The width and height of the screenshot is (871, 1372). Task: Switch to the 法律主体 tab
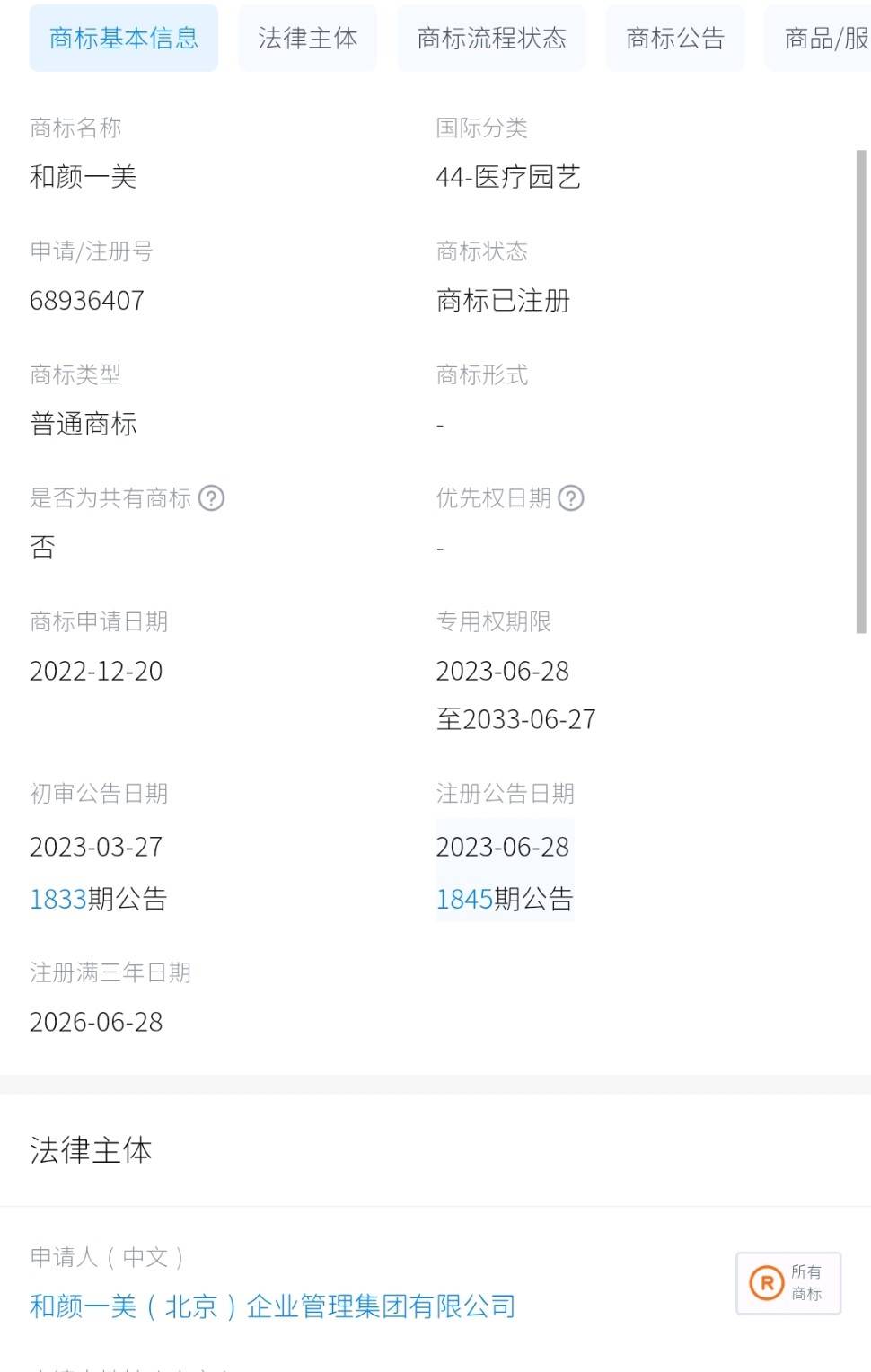coord(307,37)
